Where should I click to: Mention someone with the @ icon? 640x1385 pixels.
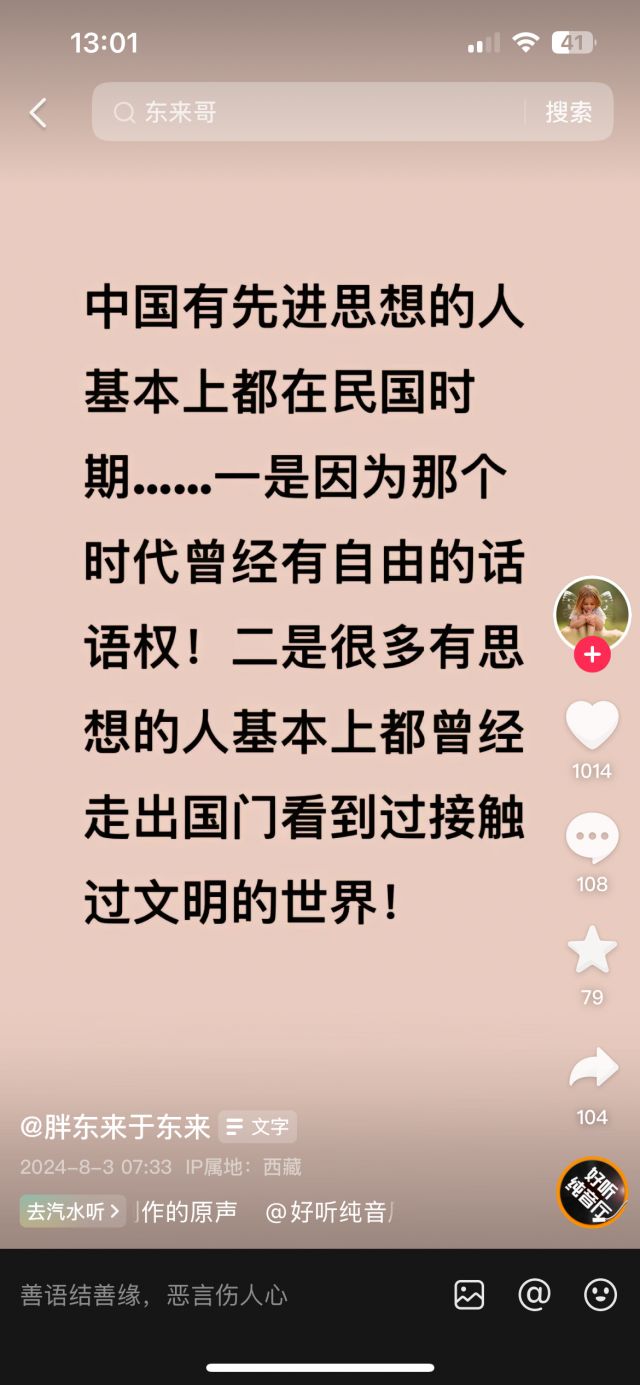pyautogui.click(x=534, y=1295)
